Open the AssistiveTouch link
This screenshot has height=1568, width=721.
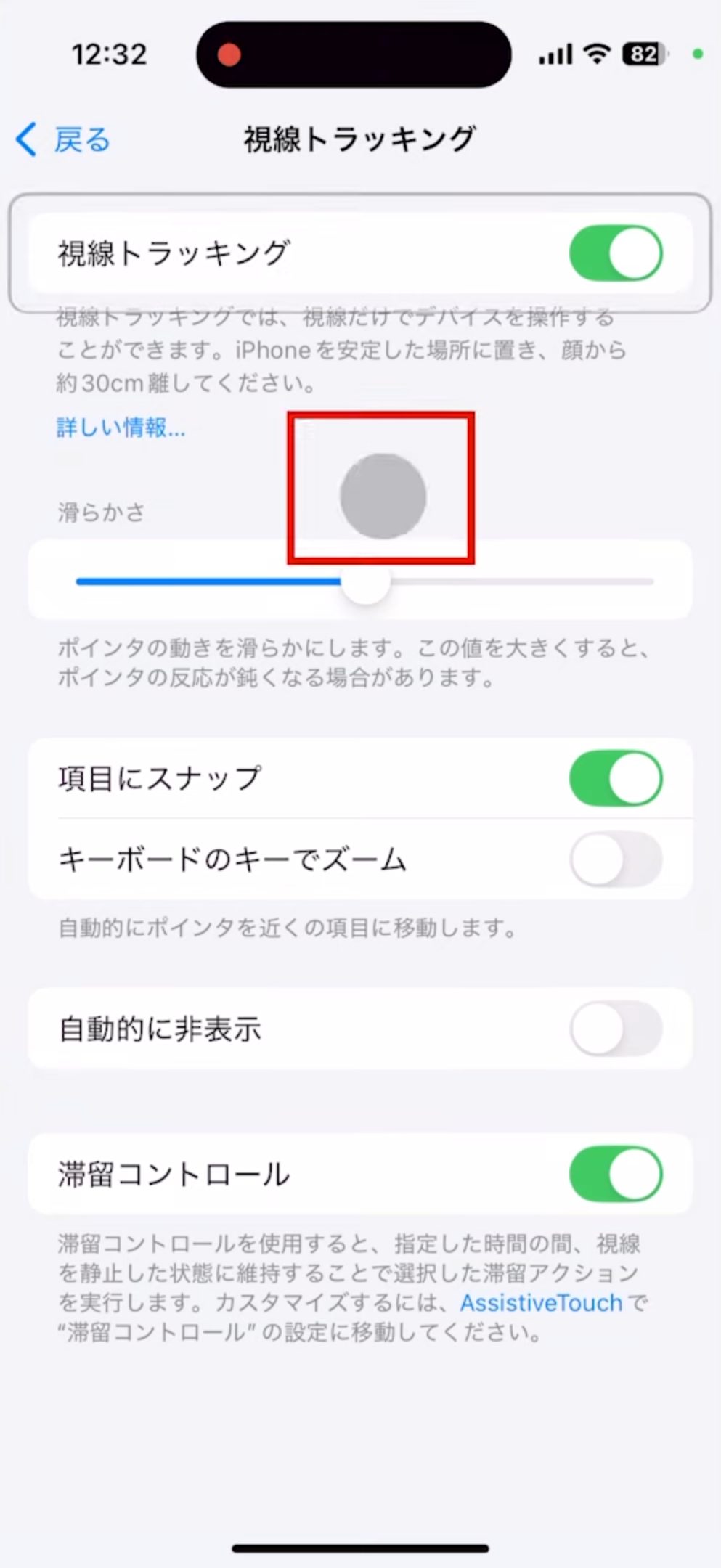point(541,1302)
